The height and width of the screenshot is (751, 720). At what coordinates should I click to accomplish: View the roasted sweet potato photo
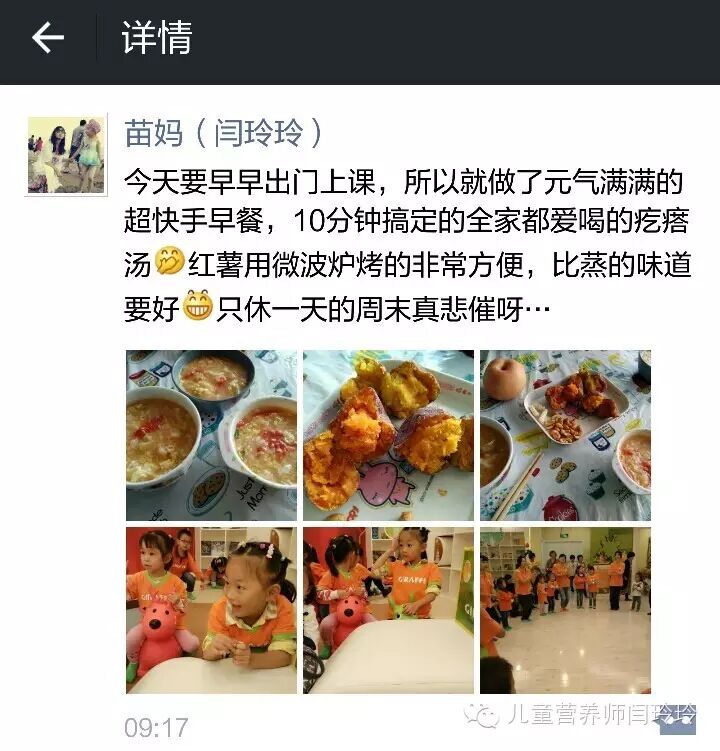[x=388, y=435]
